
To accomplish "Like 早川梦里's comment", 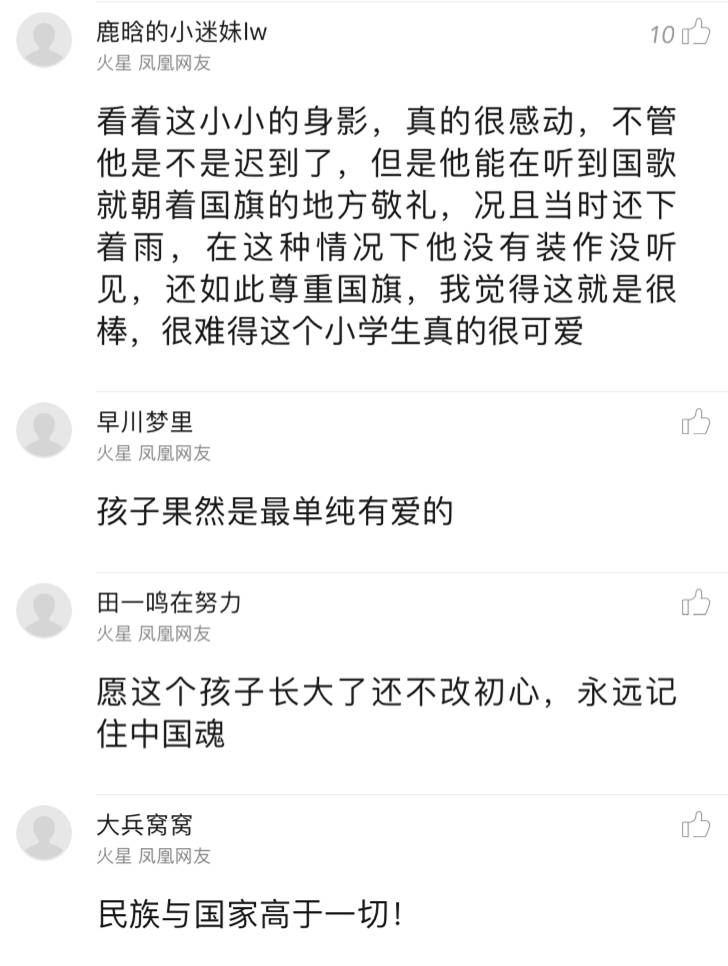I will coord(695,422).
